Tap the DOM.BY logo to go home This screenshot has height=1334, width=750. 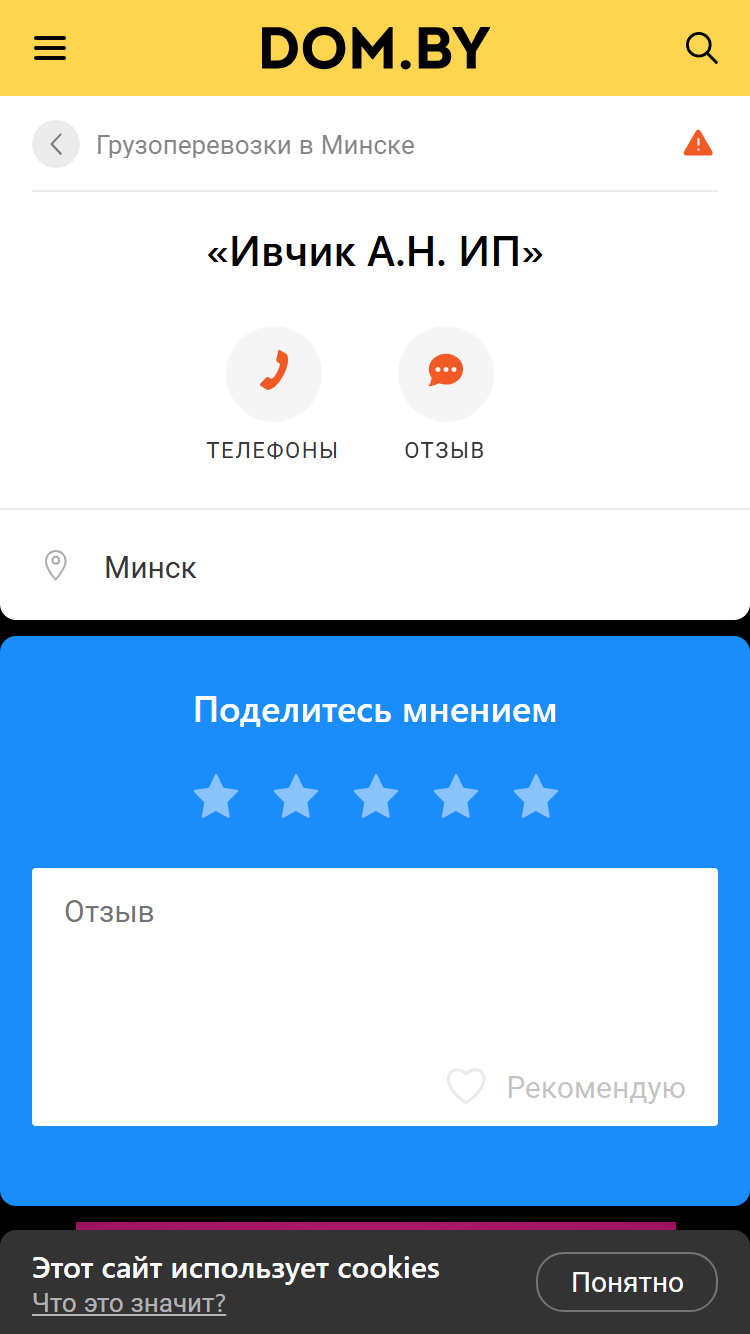(375, 48)
